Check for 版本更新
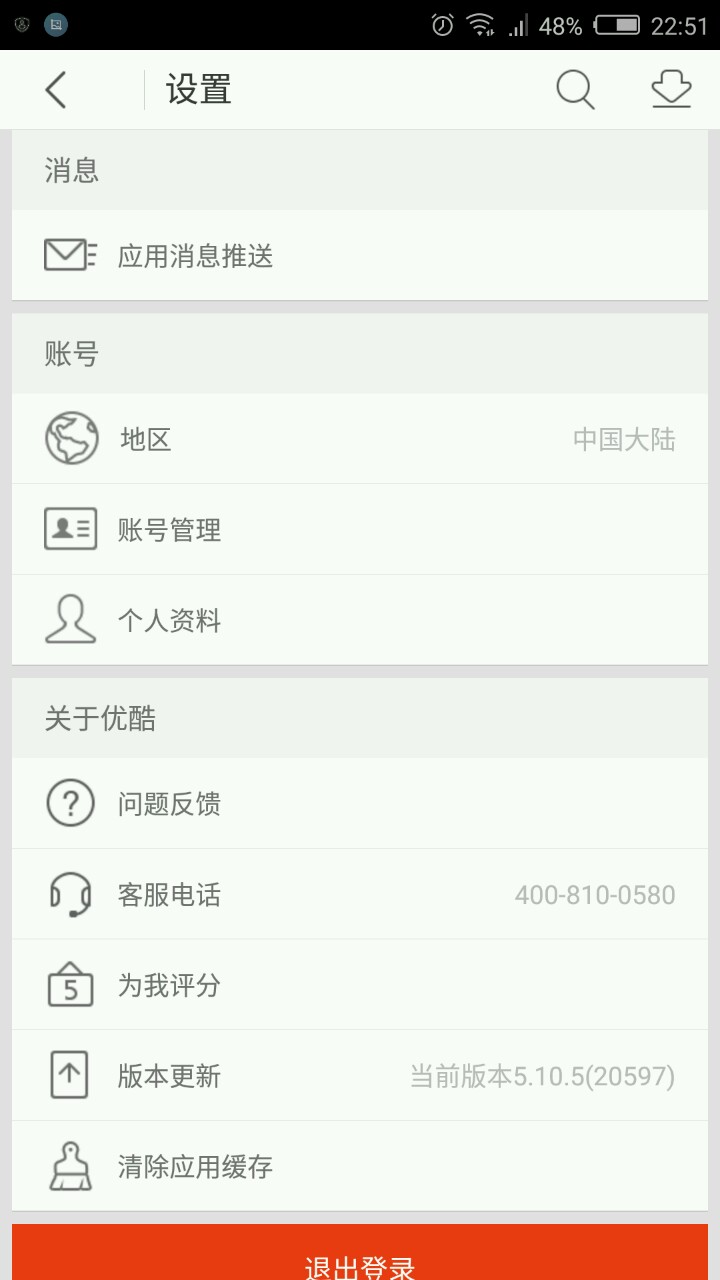Viewport: 720px width, 1280px height. click(x=360, y=1076)
